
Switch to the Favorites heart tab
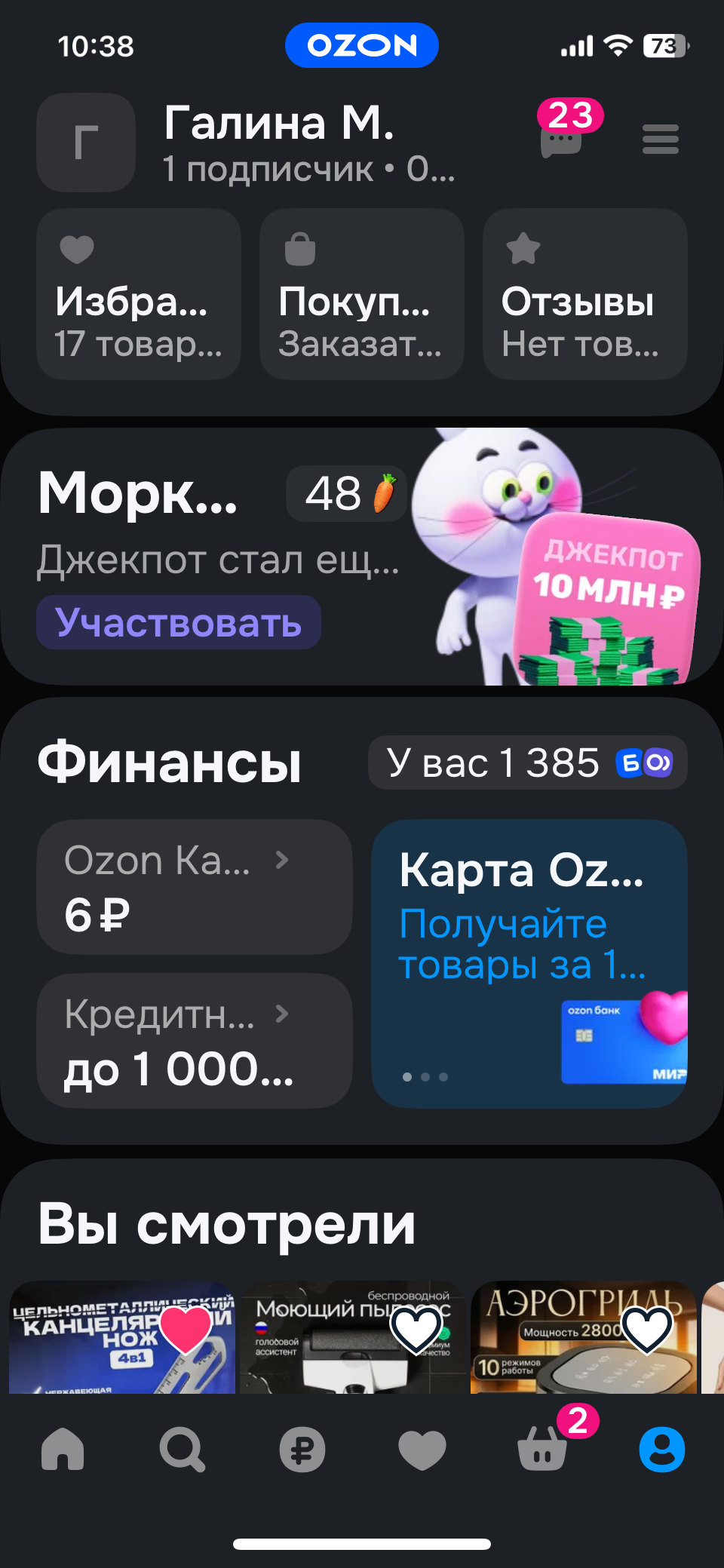pyautogui.click(x=422, y=1449)
